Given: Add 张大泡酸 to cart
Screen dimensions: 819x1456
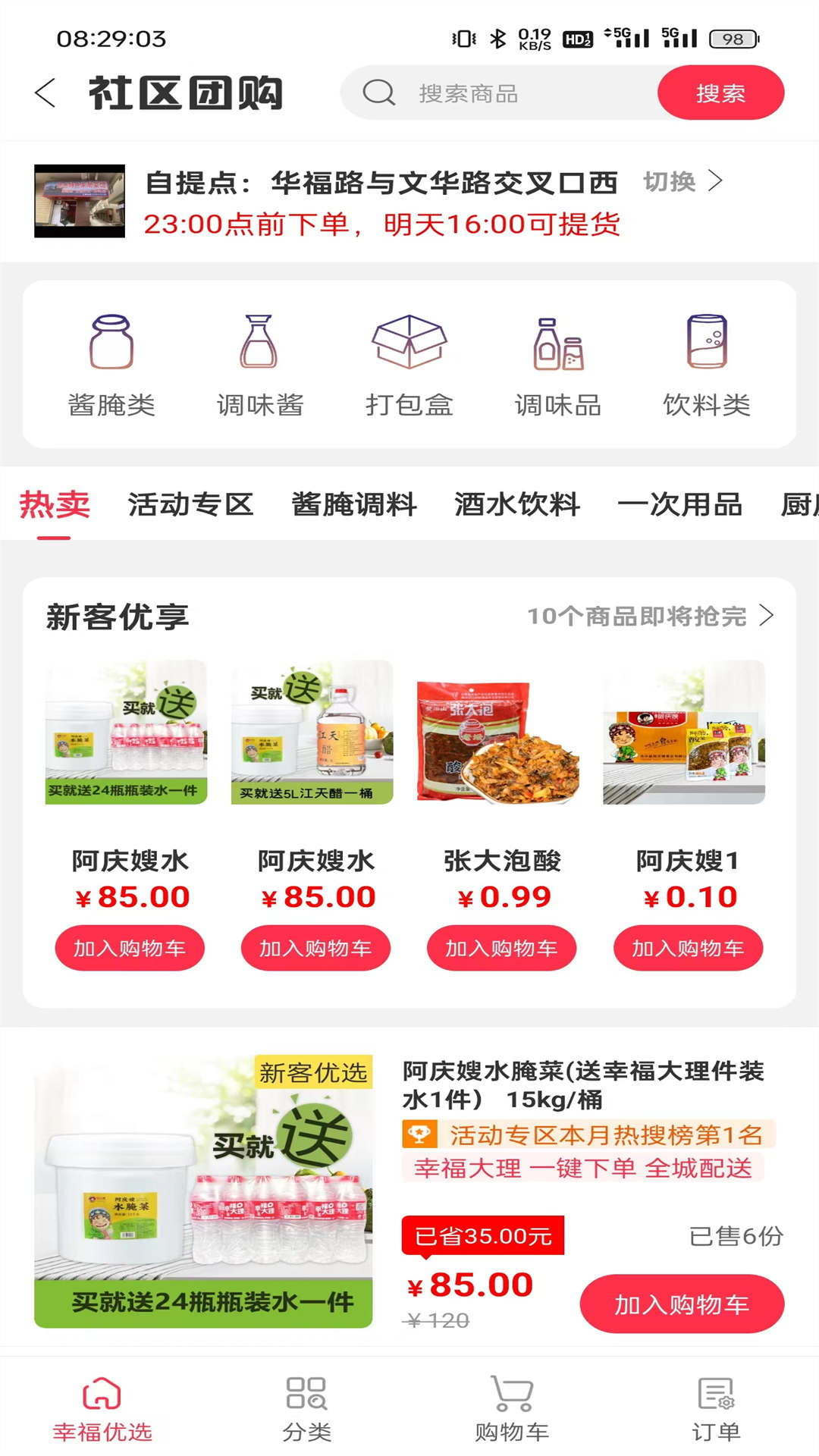Looking at the screenshot, I should pyautogui.click(x=501, y=948).
